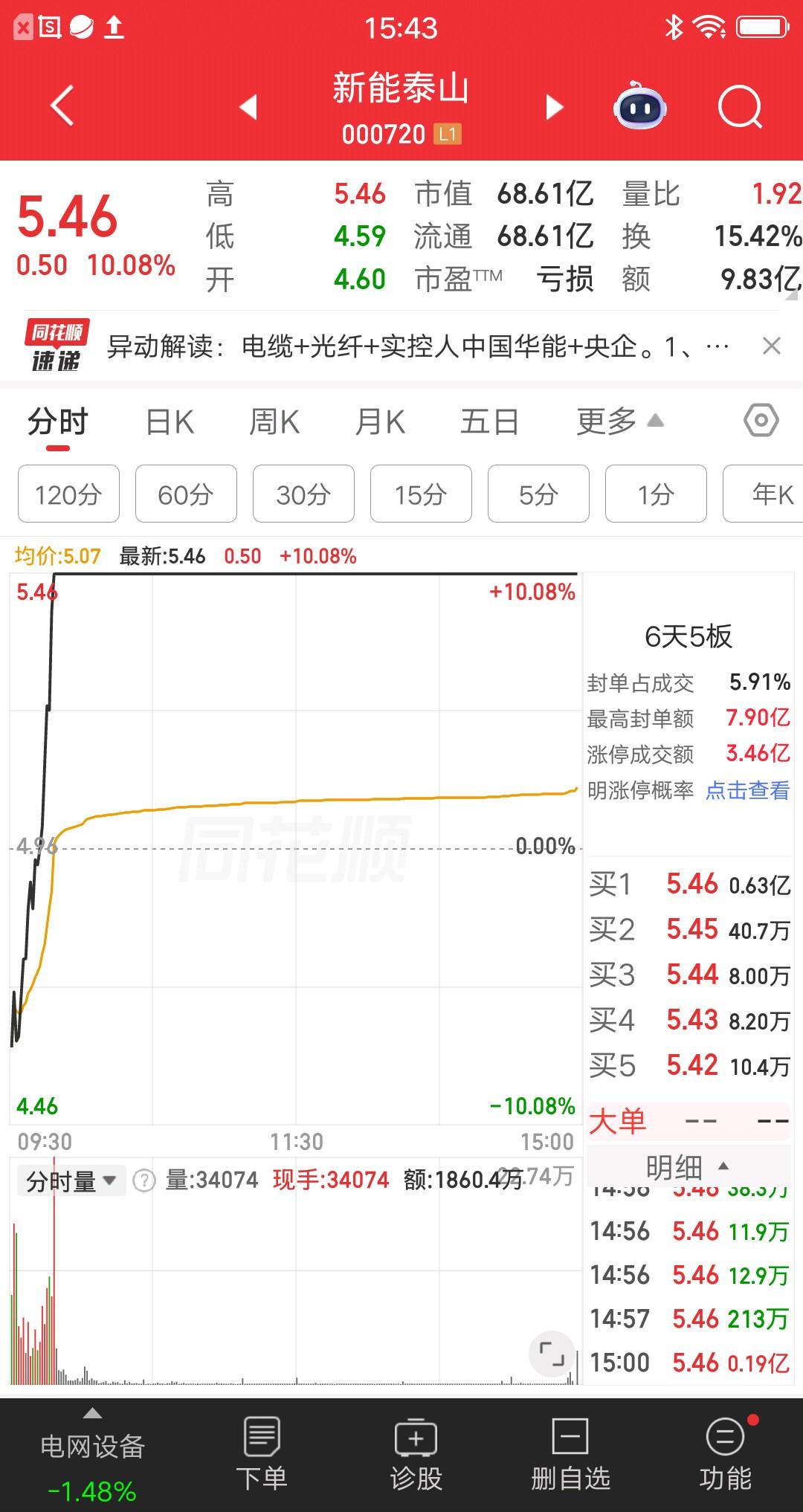Screen dimensions: 803x1512
Task: Dismiss the 异动解读 news banner
Action: (x=771, y=346)
